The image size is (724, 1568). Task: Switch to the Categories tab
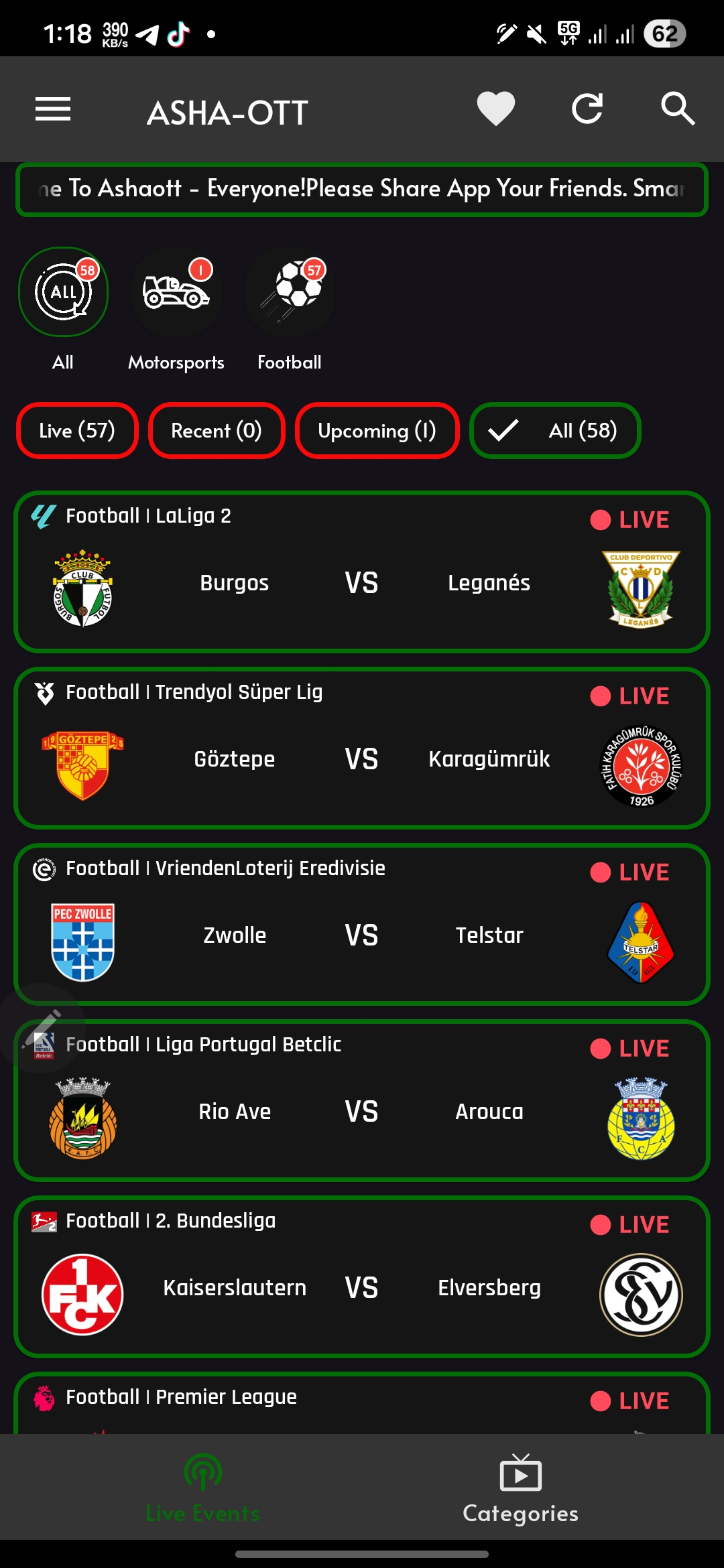[x=520, y=1489]
